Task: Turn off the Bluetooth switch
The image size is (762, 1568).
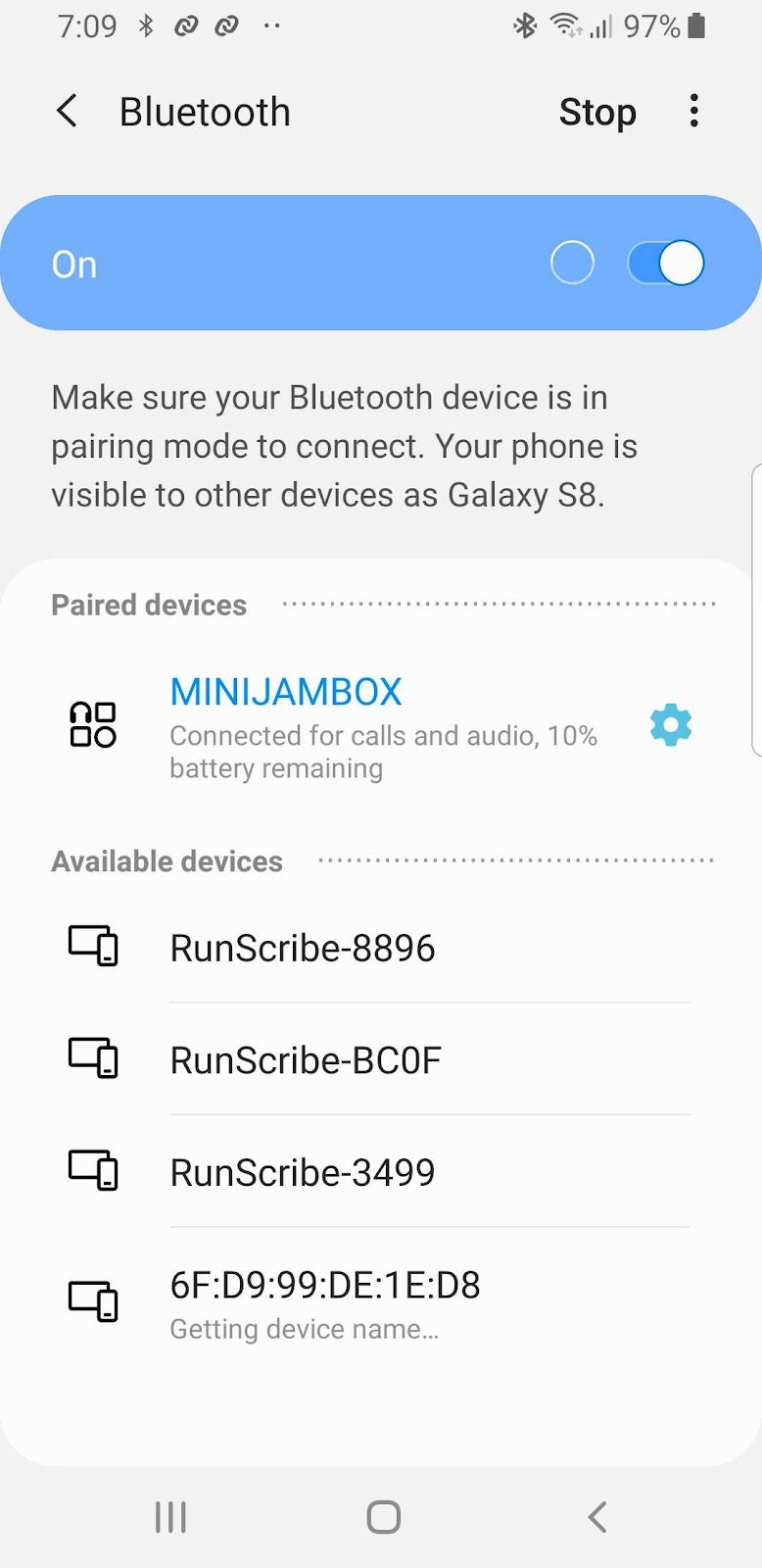Action: click(x=666, y=264)
